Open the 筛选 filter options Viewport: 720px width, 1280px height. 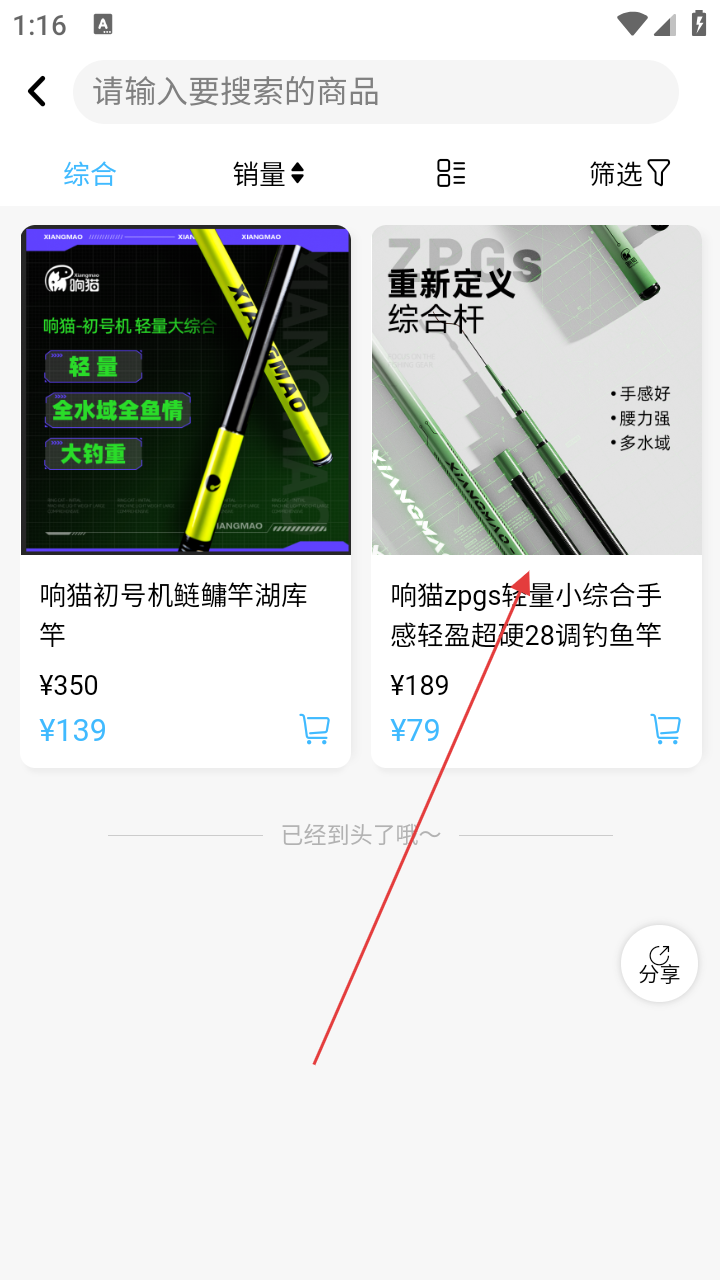(629, 174)
